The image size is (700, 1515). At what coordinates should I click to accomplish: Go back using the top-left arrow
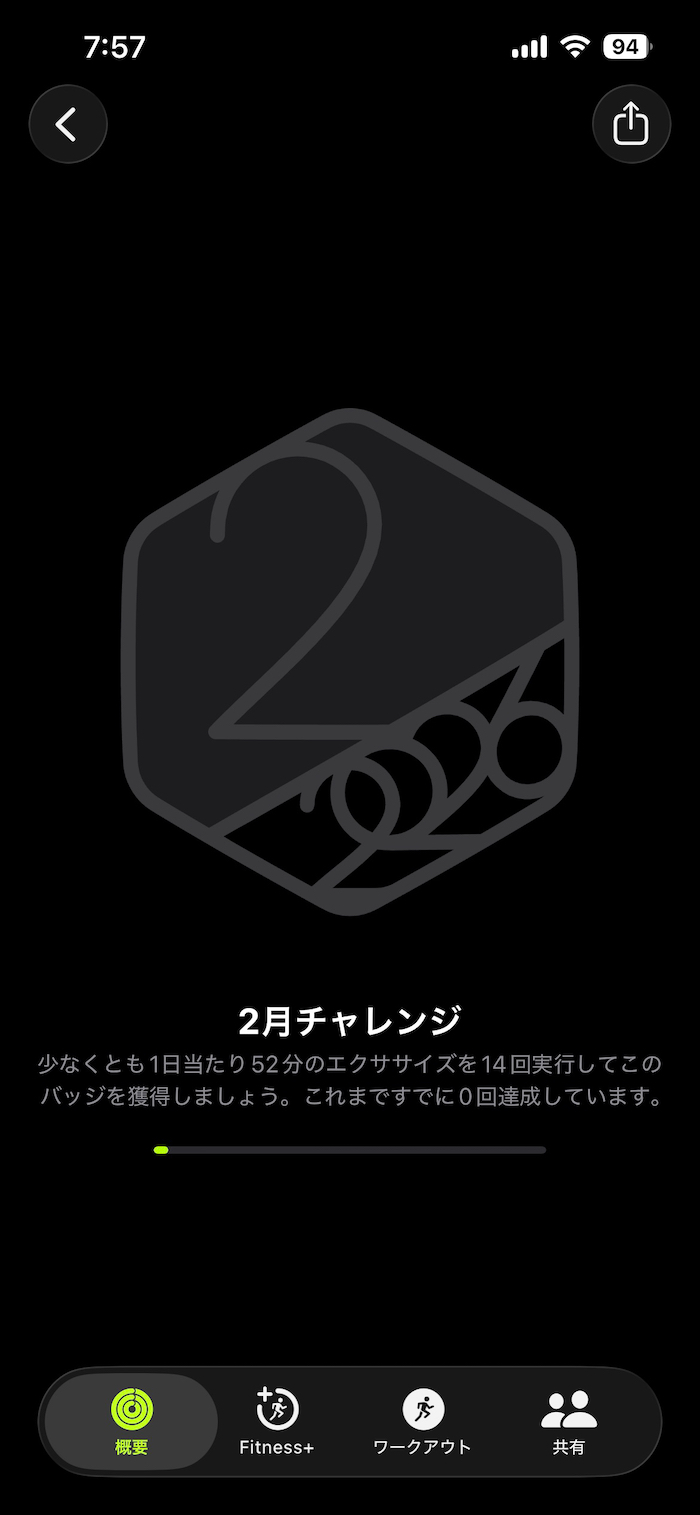[x=67, y=124]
